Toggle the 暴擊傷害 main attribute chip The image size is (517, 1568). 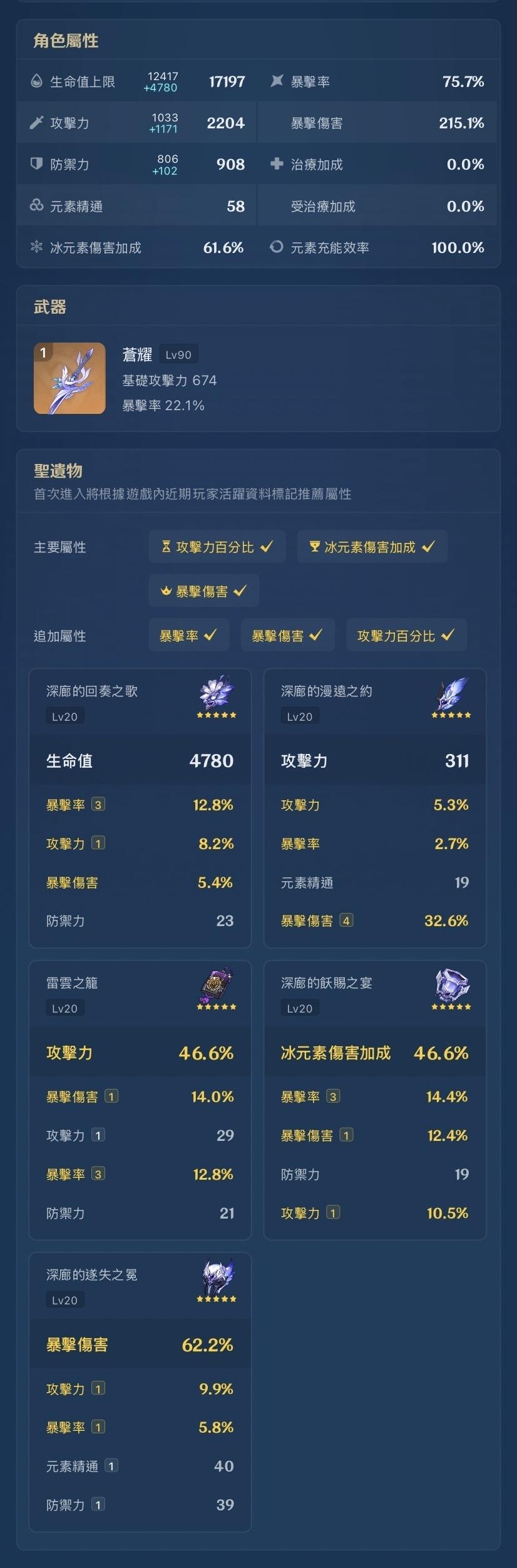pos(203,591)
